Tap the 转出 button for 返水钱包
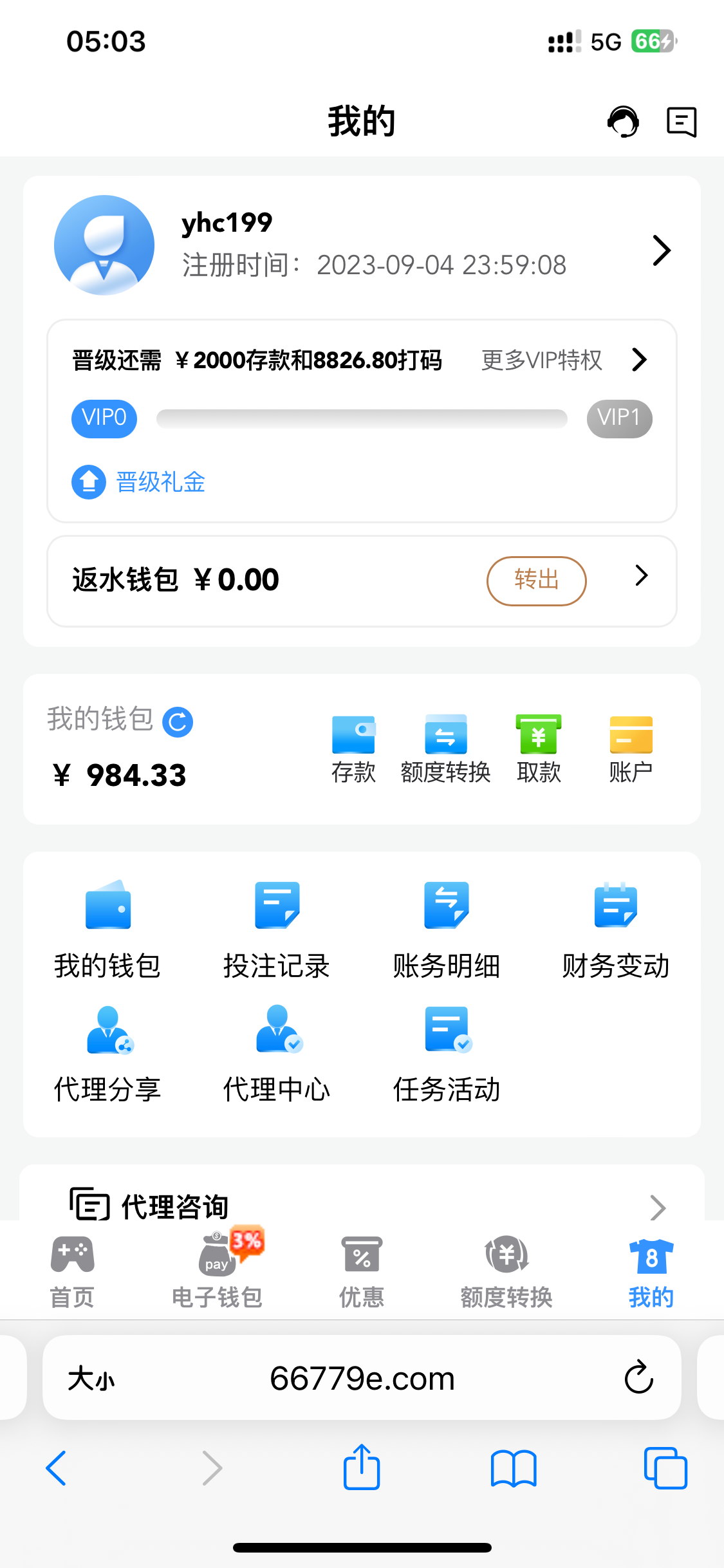The width and height of the screenshot is (724, 1568). [536, 581]
